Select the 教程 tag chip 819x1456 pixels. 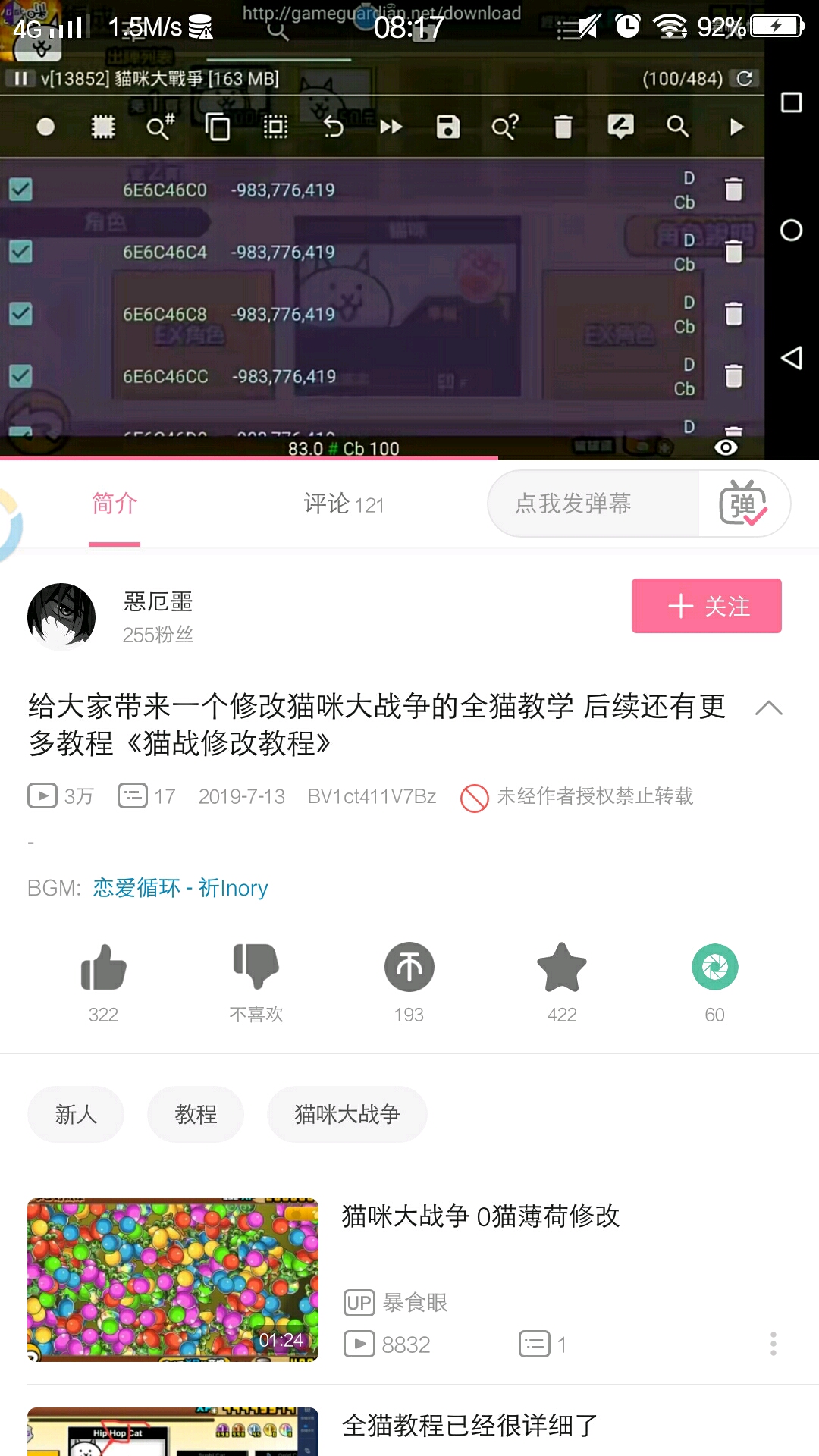click(196, 1114)
